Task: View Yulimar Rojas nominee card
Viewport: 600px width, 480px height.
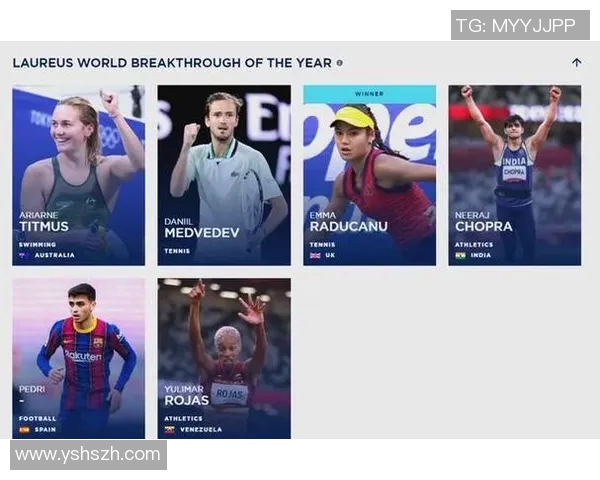Action: coord(224,358)
